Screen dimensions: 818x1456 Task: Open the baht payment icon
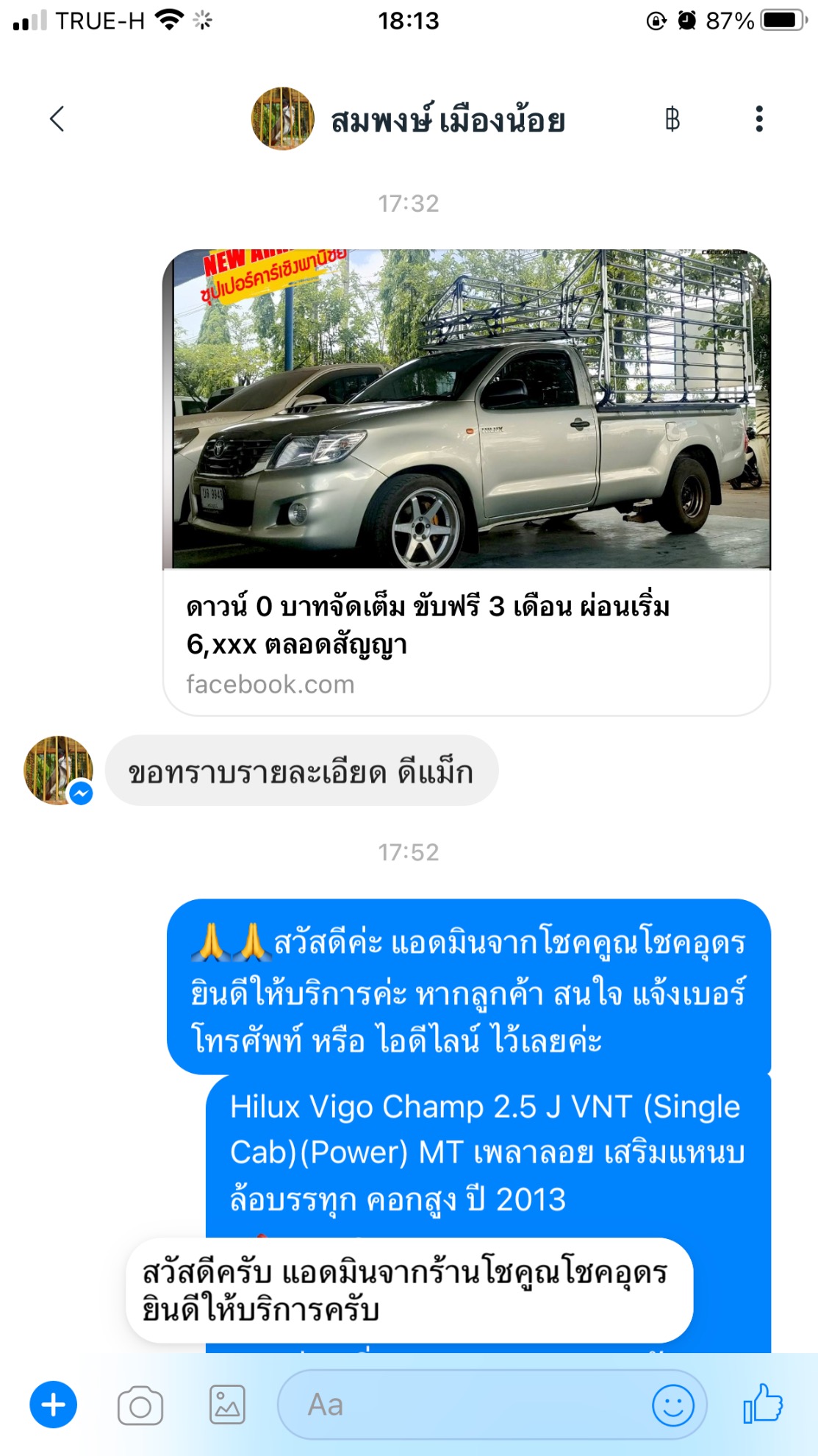click(672, 118)
